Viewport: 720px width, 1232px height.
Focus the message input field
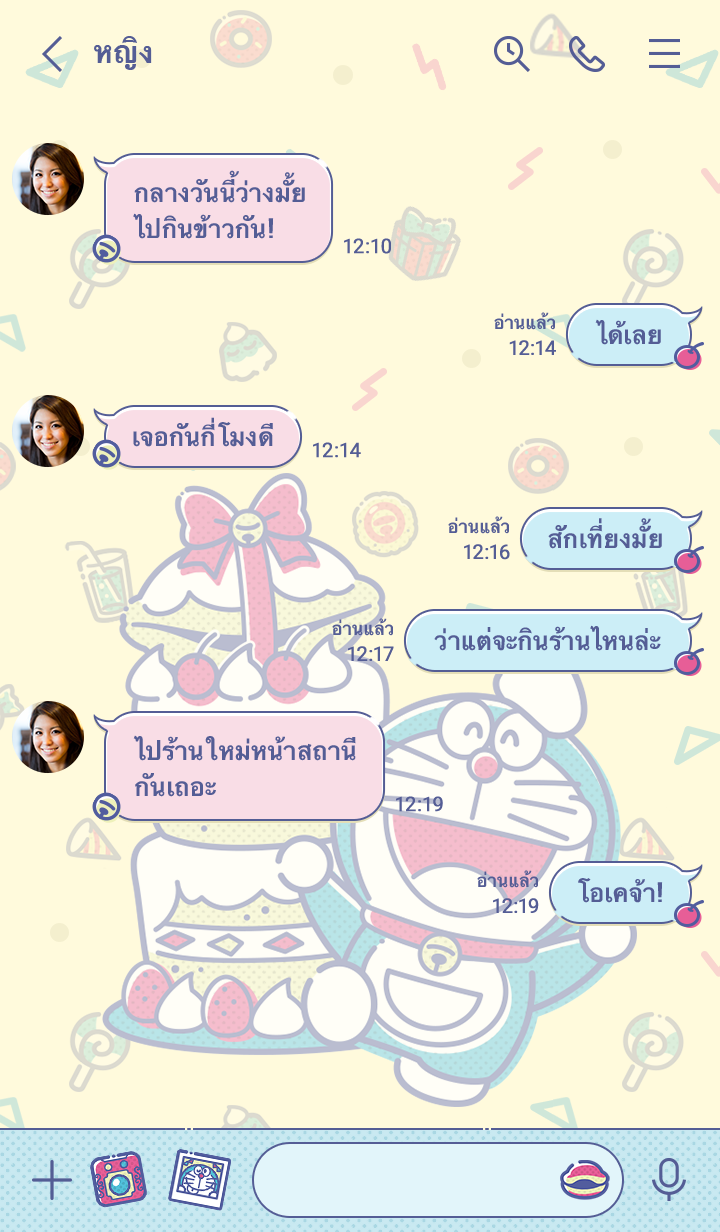pyautogui.click(x=400, y=1180)
